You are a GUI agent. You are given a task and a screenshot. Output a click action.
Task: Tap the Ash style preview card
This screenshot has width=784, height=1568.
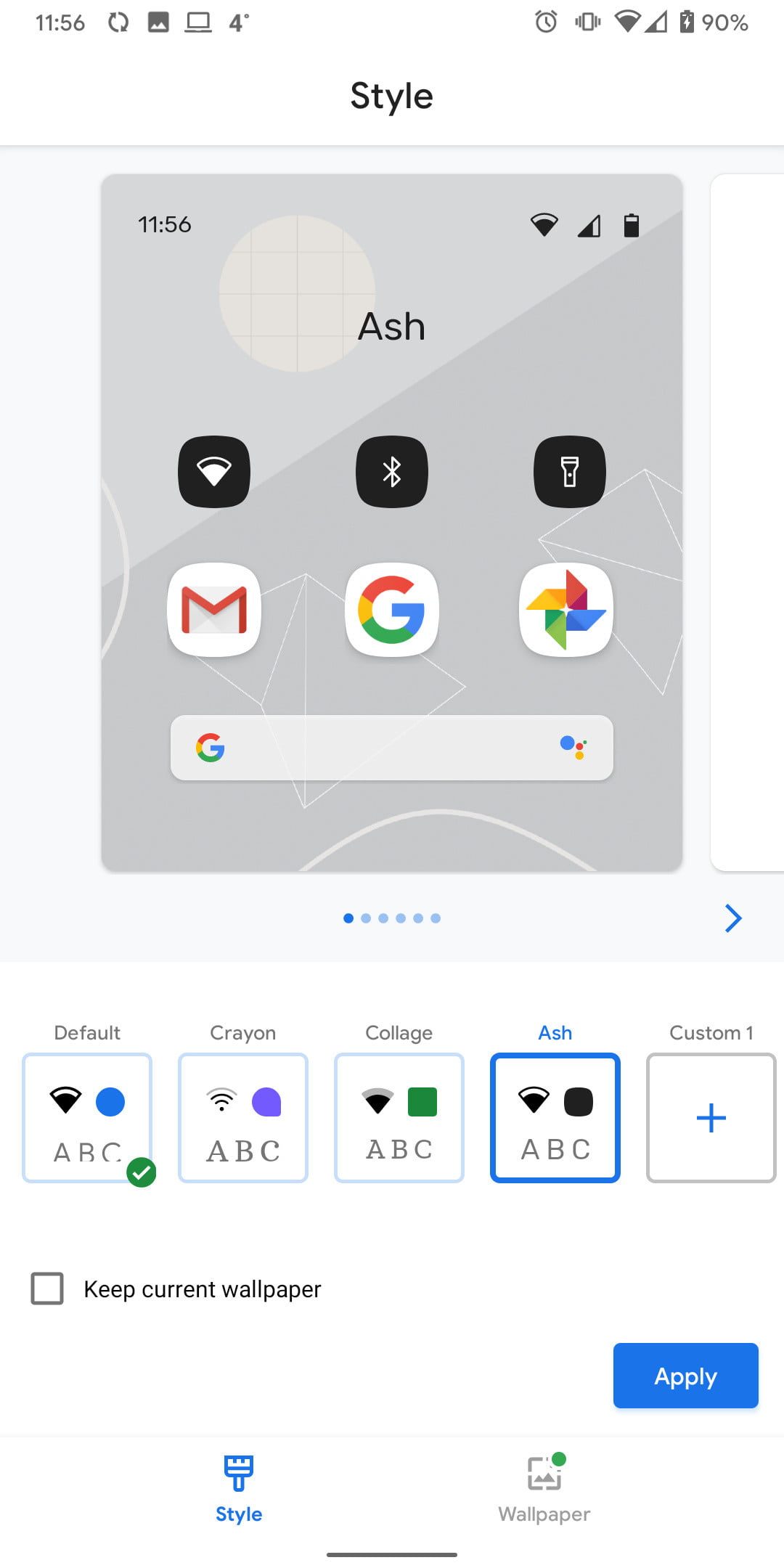click(392, 523)
